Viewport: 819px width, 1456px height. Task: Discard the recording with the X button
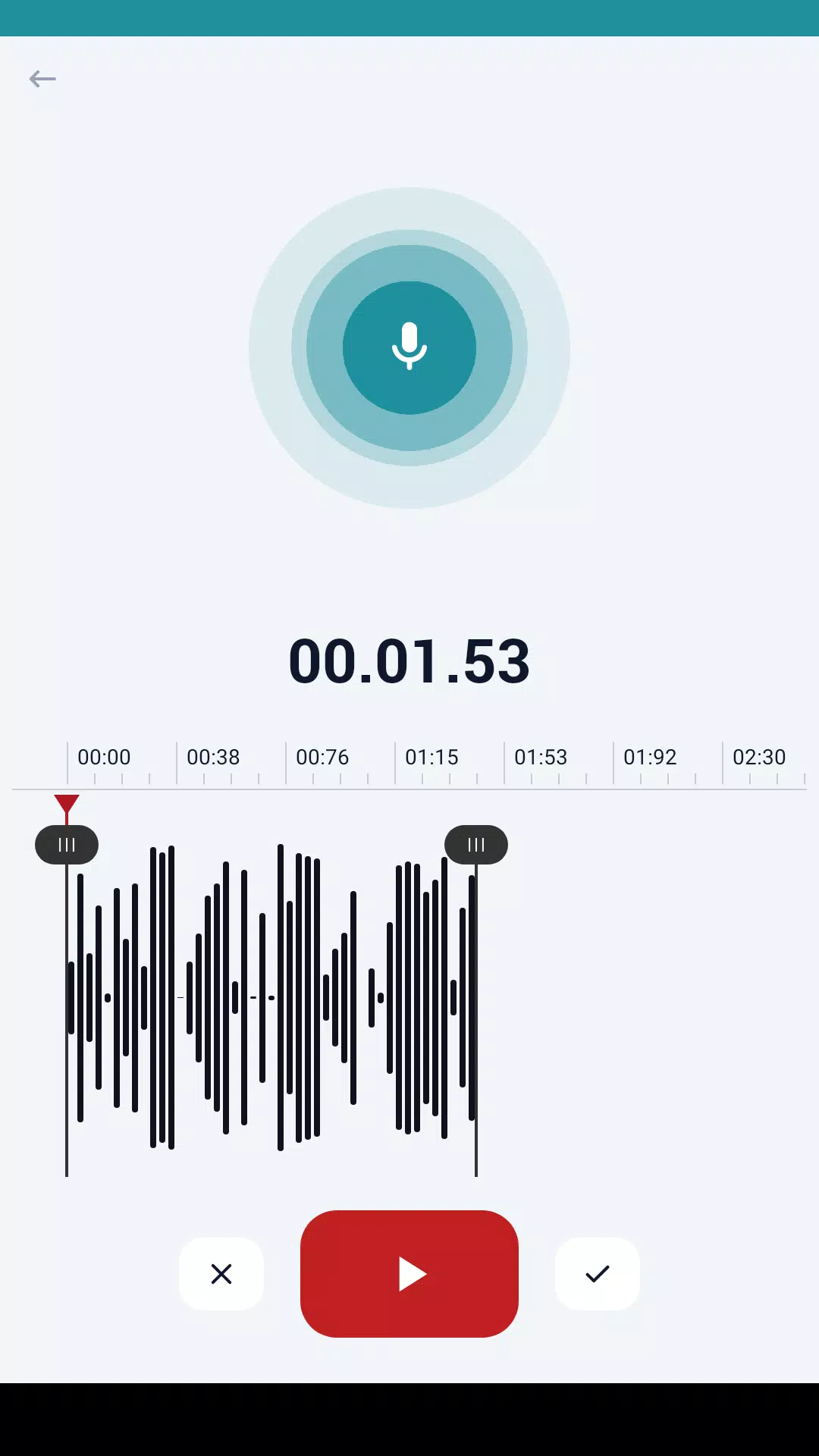click(221, 1274)
